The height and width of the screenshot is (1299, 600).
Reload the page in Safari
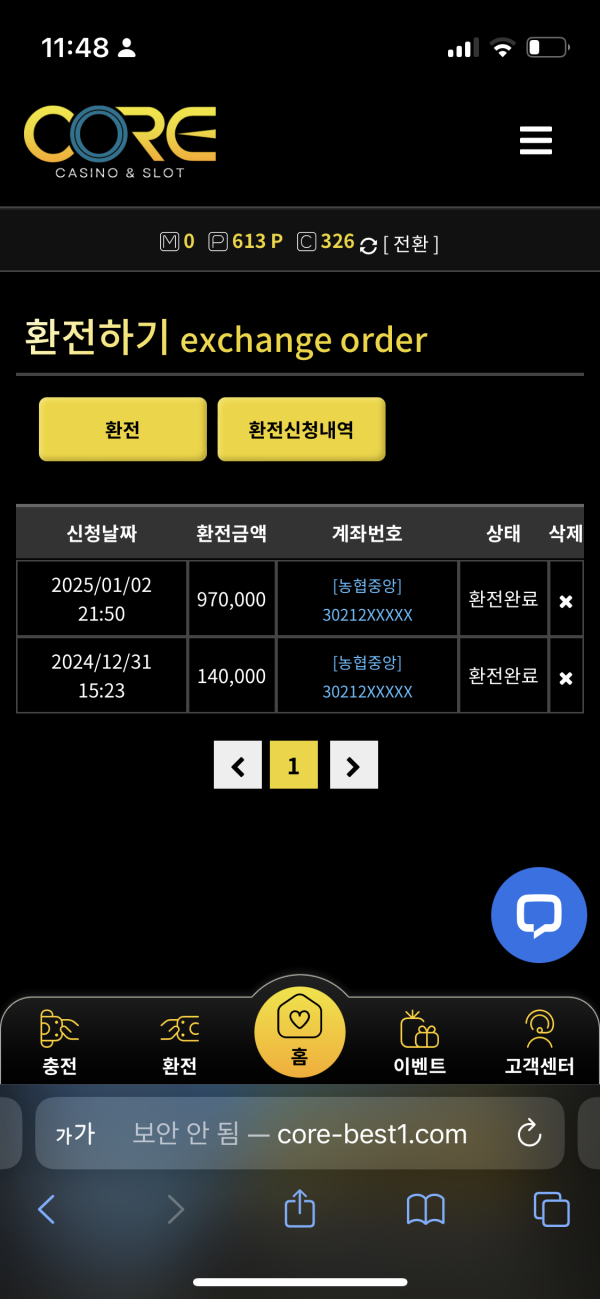pyautogui.click(x=529, y=1134)
